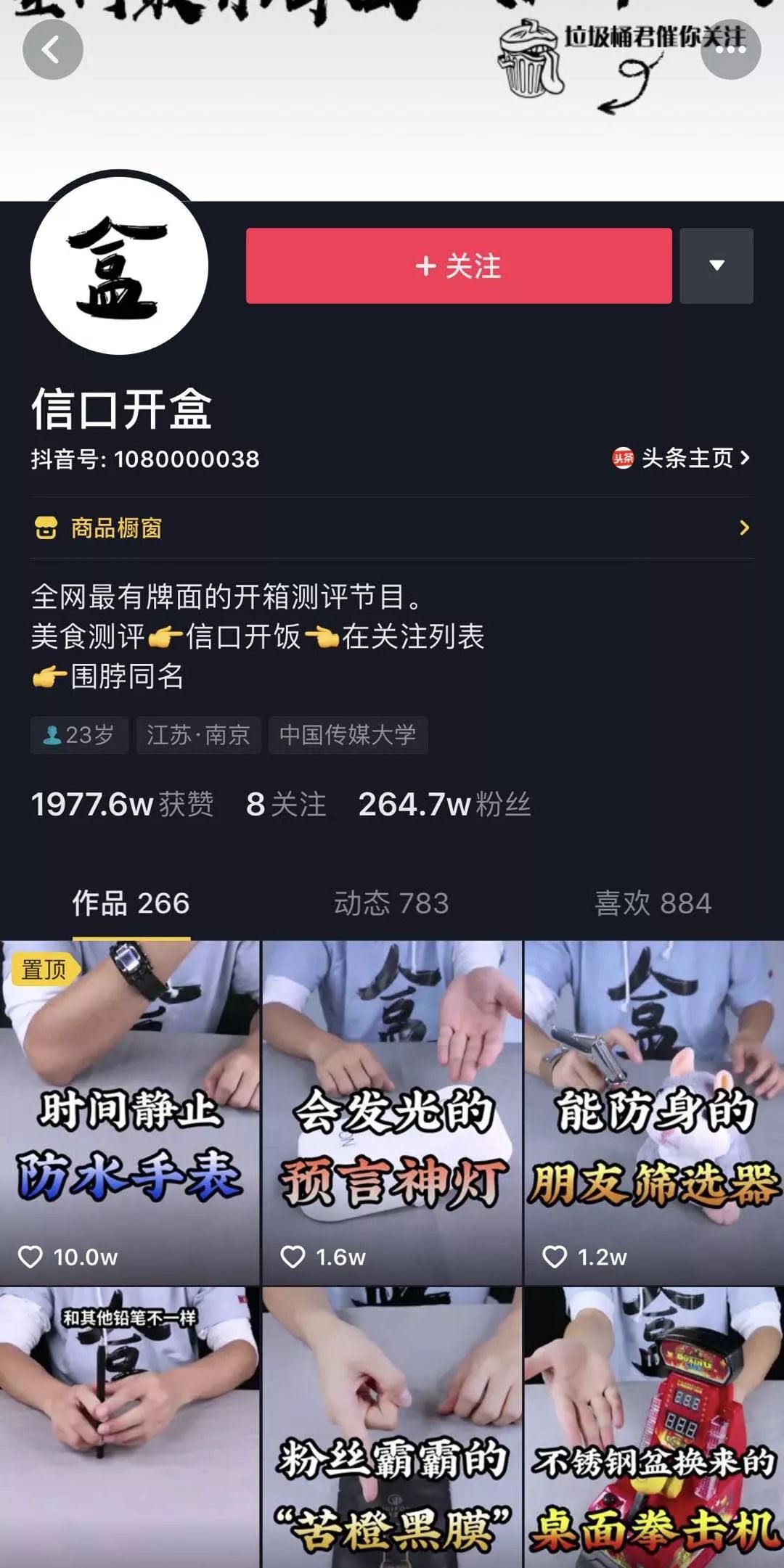Open the dropdown arrow beside the follow button

click(715, 266)
